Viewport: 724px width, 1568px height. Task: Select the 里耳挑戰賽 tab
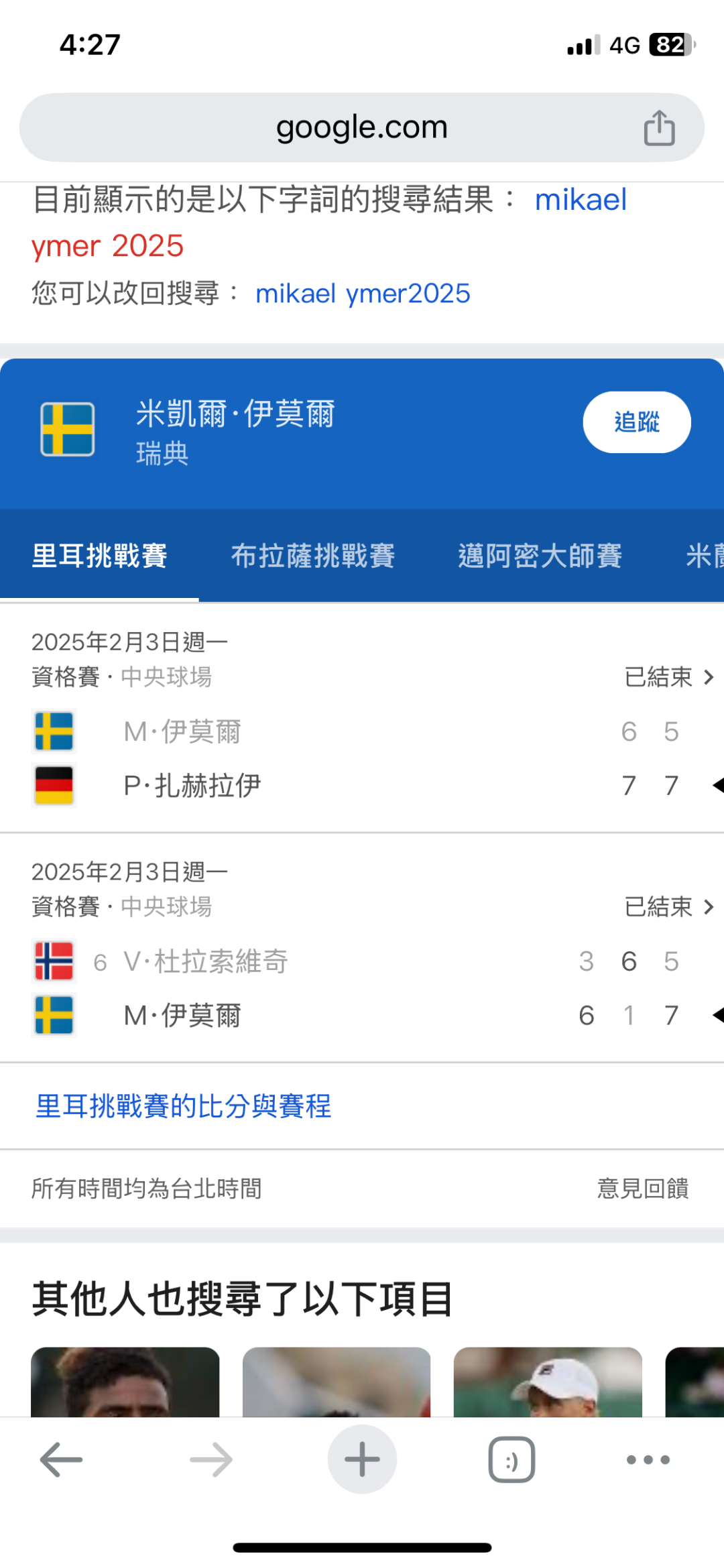tap(99, 556)
